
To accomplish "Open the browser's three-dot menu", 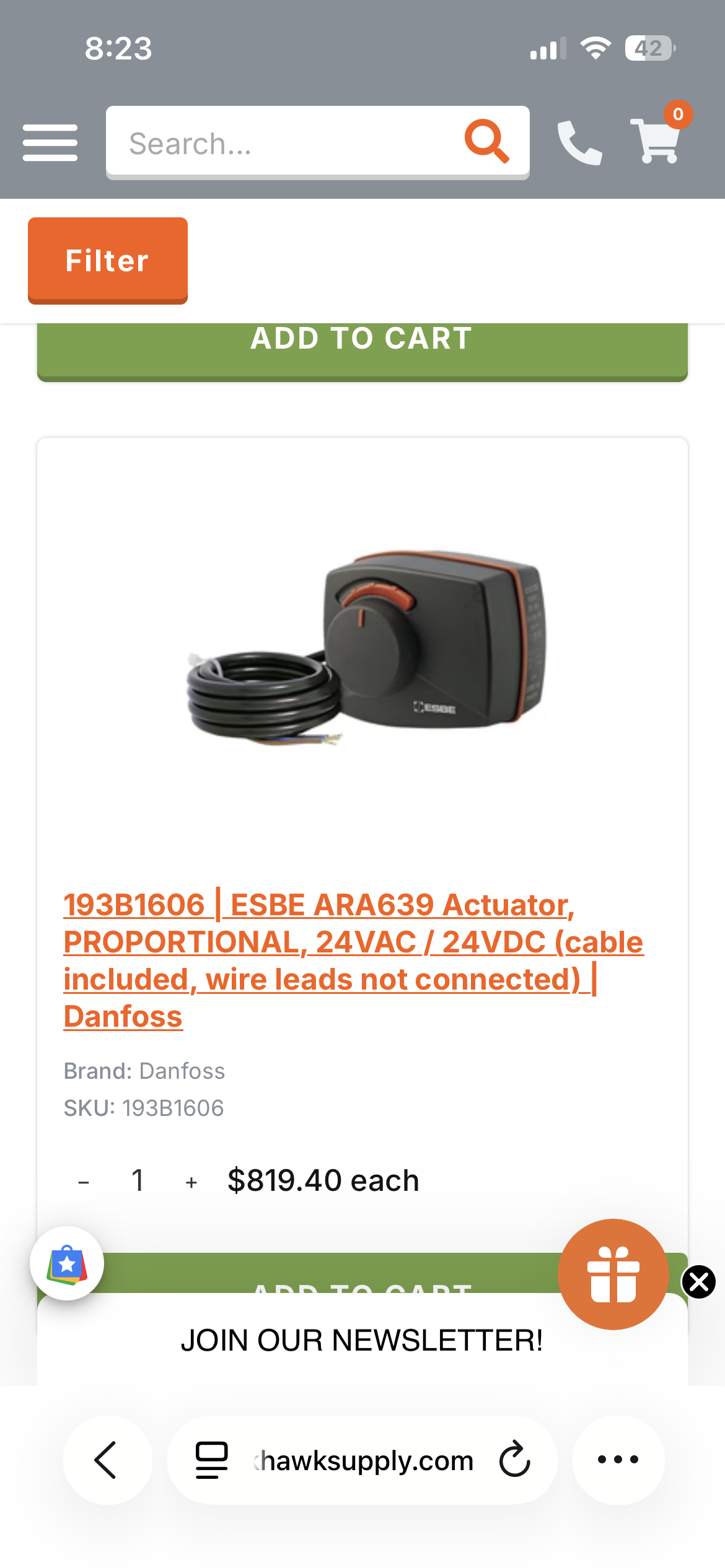I will [x=618, y=1460].
